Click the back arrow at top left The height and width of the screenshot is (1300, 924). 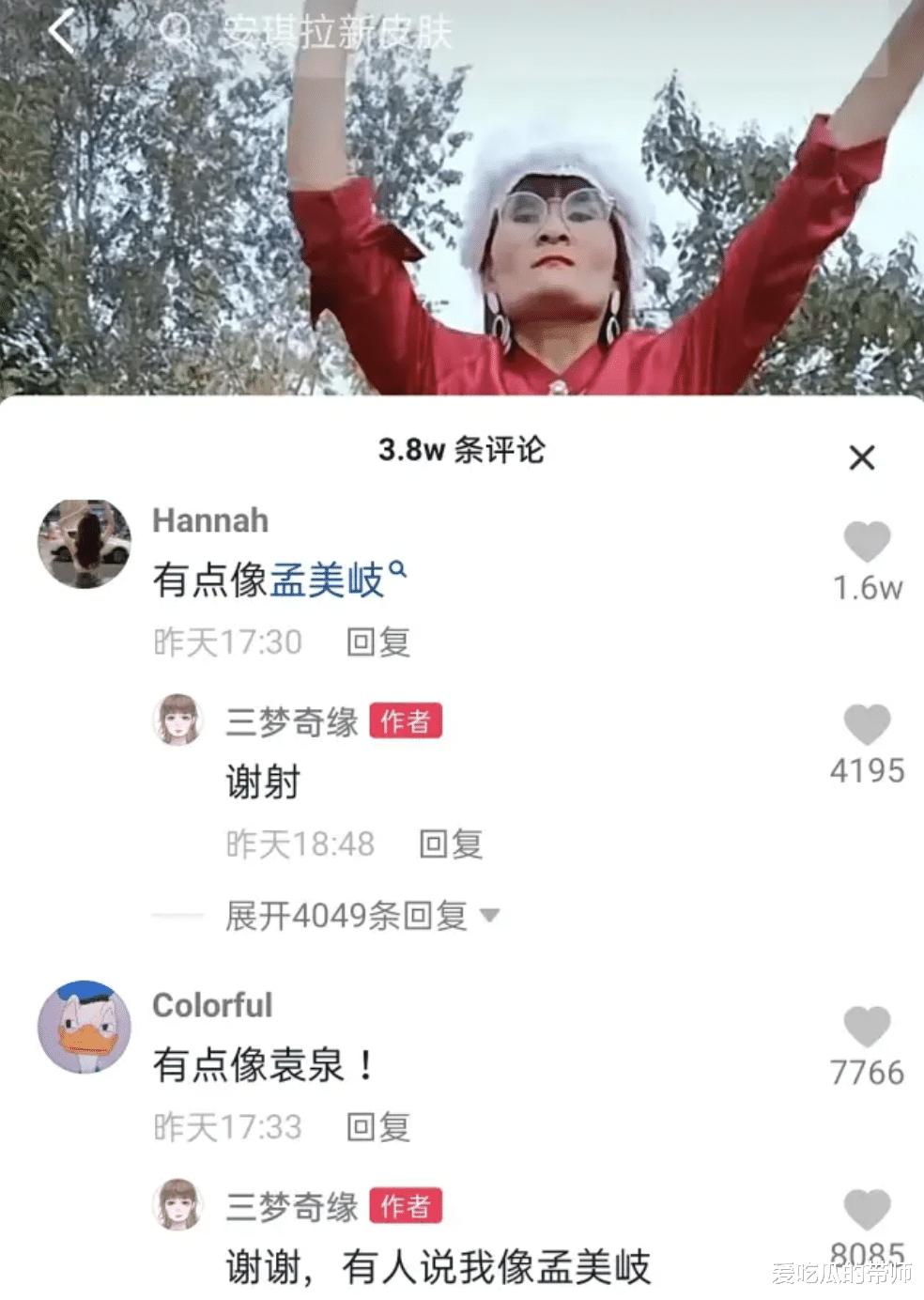62,31
